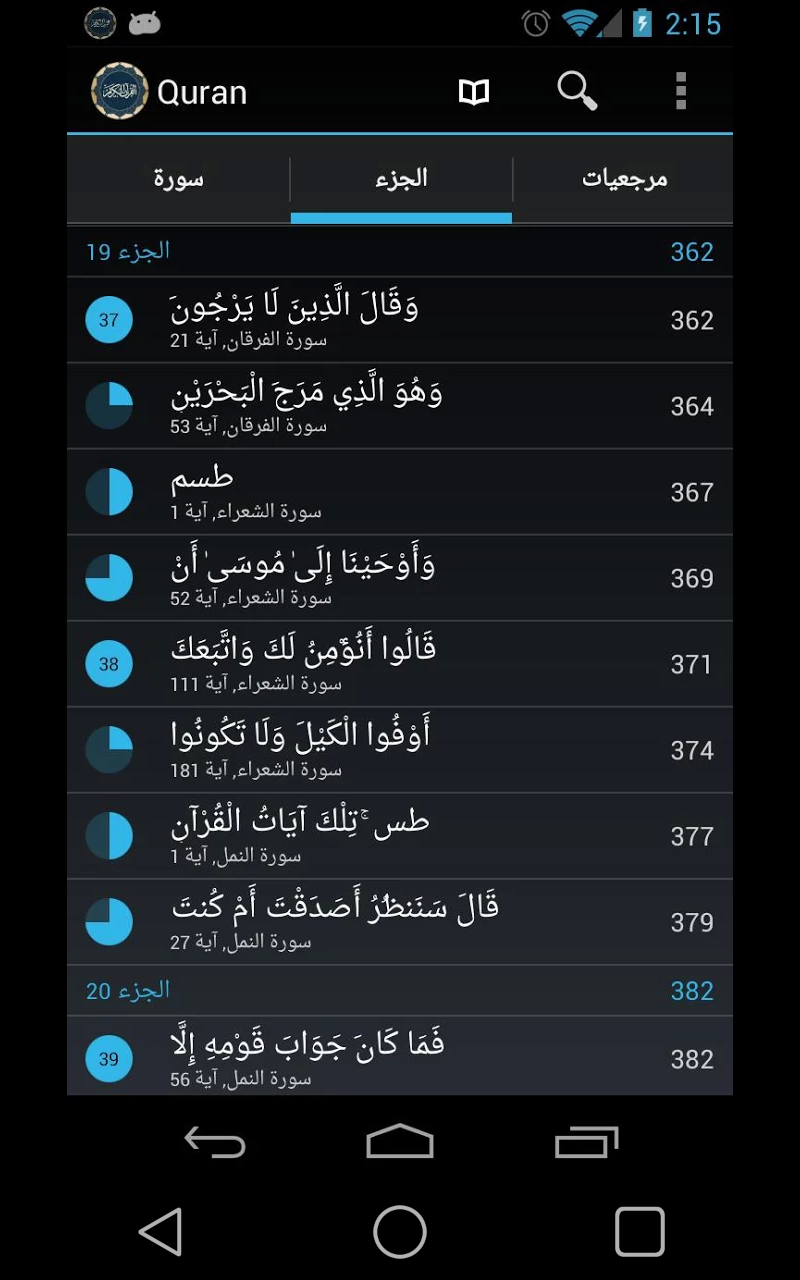Image resolution: width=800 pixels, height=1280 pixels.
Task: Open the search magnifier
Action: click(x=577, y=91)
